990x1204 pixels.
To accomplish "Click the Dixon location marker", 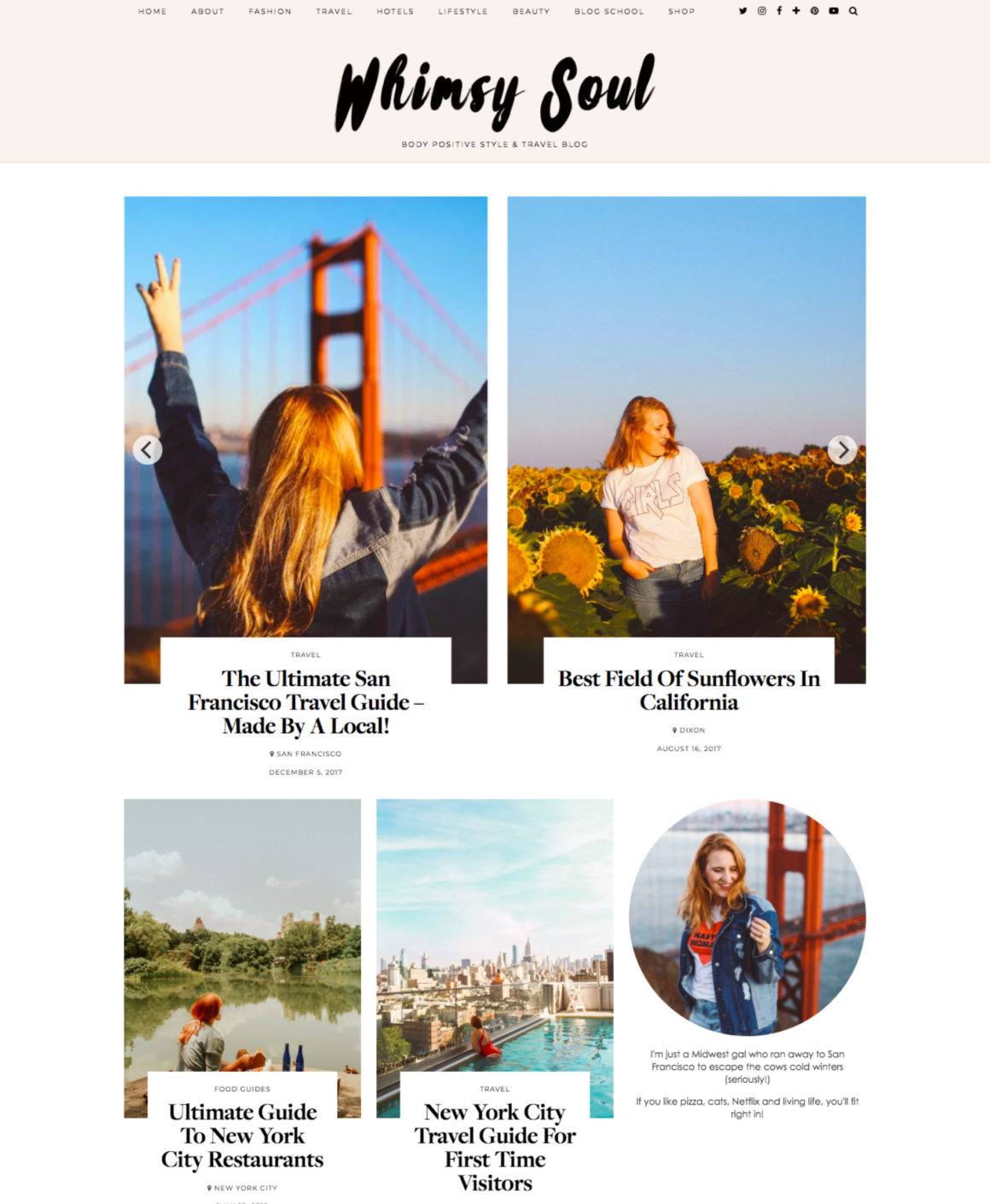I will [674, 730].
